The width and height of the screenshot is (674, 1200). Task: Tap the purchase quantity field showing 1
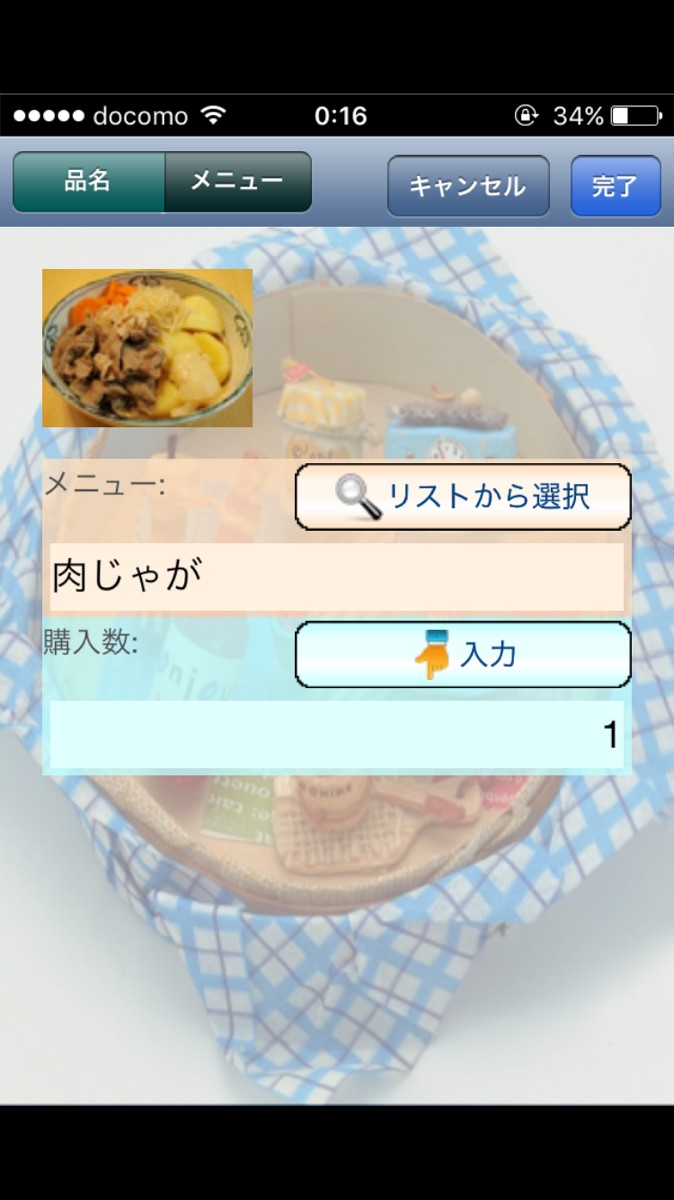click(337, 735)
